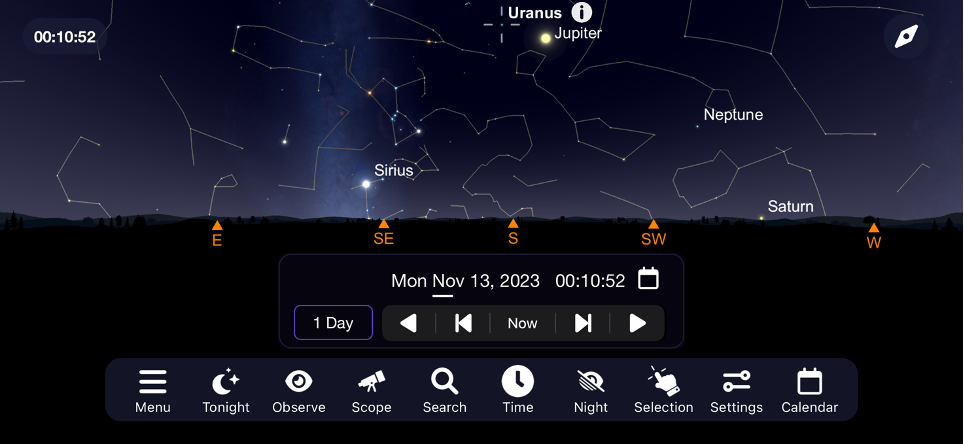
Task: Open Scope telescope control
Action: [372, 390]
